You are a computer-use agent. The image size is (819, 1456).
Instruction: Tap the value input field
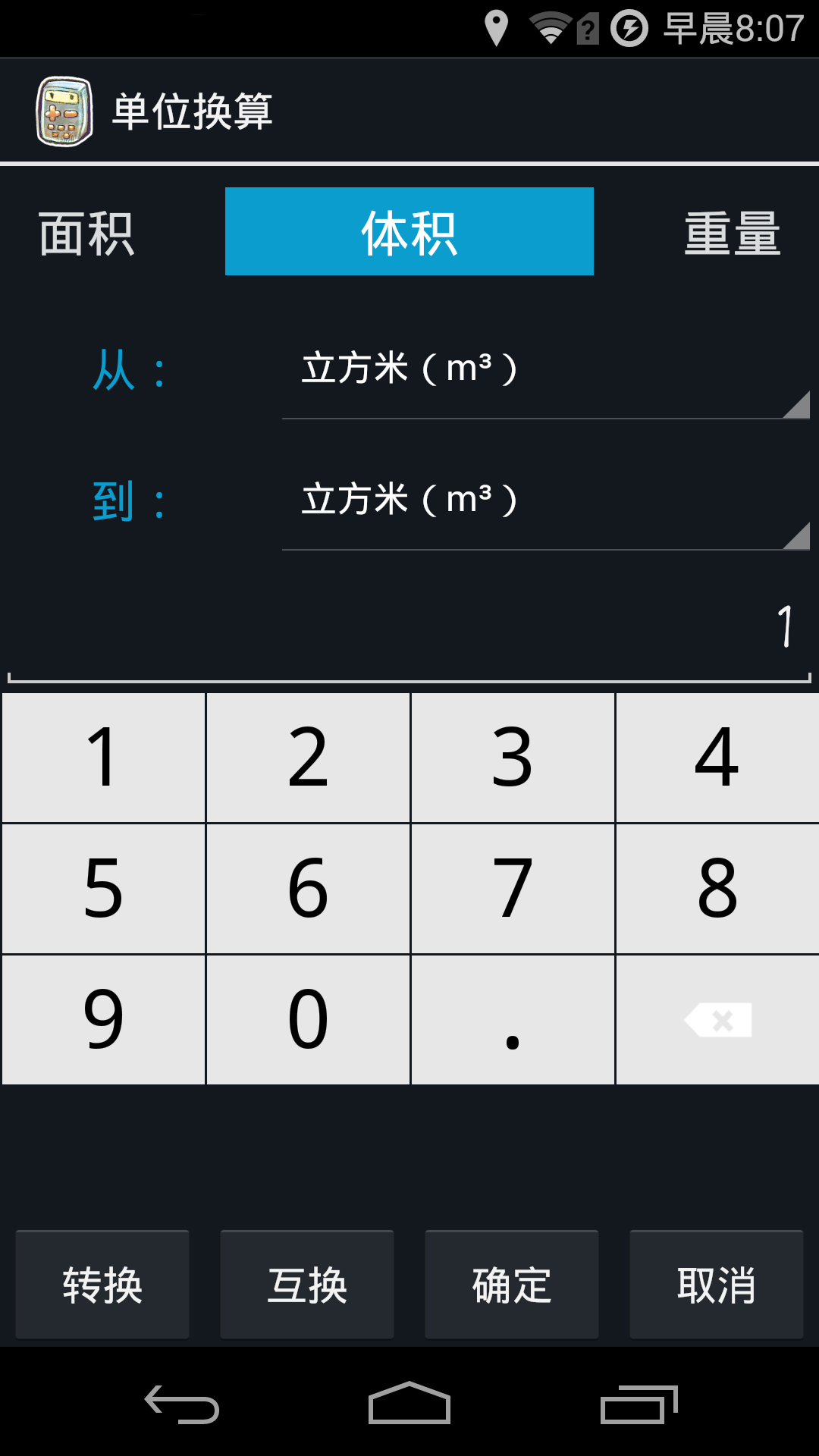pyautogui.click(x=409, y=628)
